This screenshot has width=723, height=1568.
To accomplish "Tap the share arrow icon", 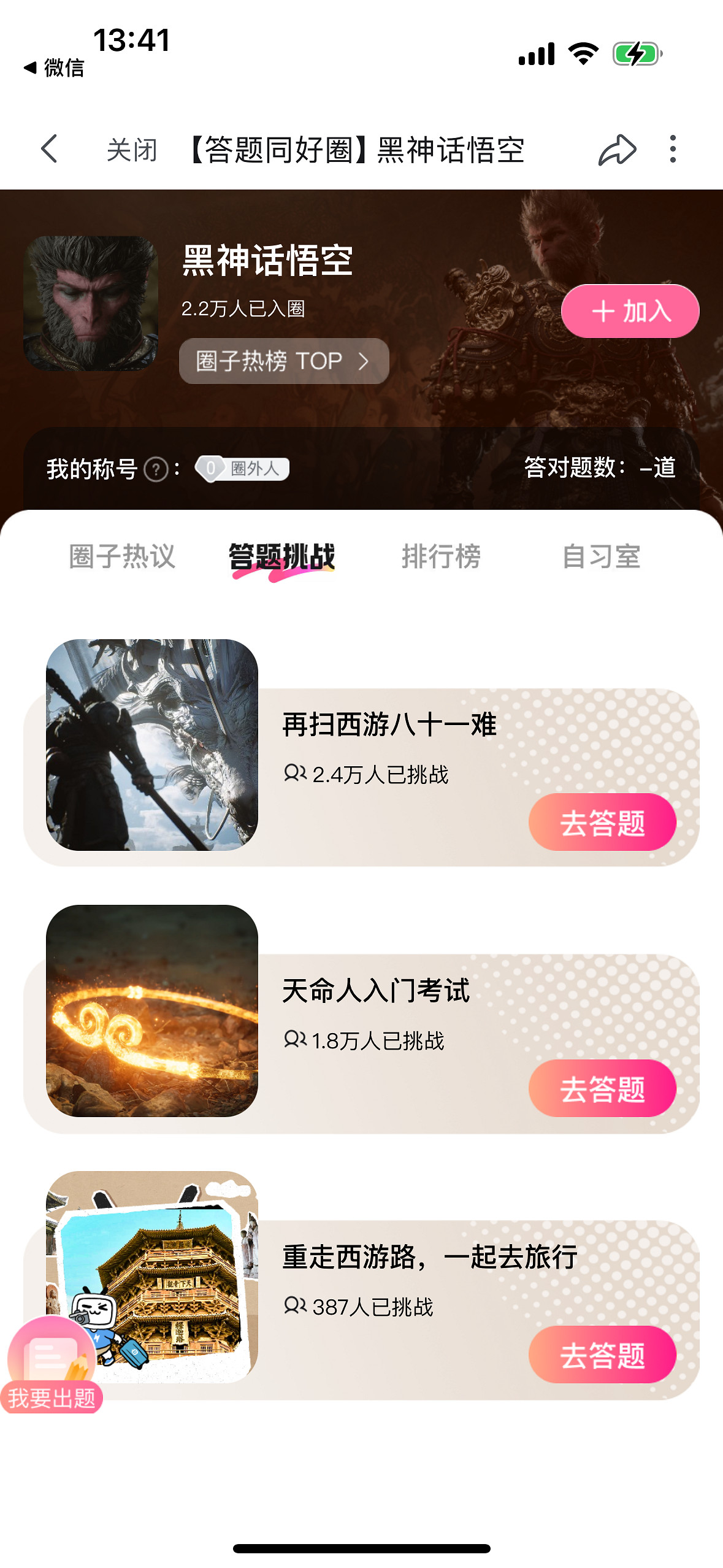I will point(616,149).
